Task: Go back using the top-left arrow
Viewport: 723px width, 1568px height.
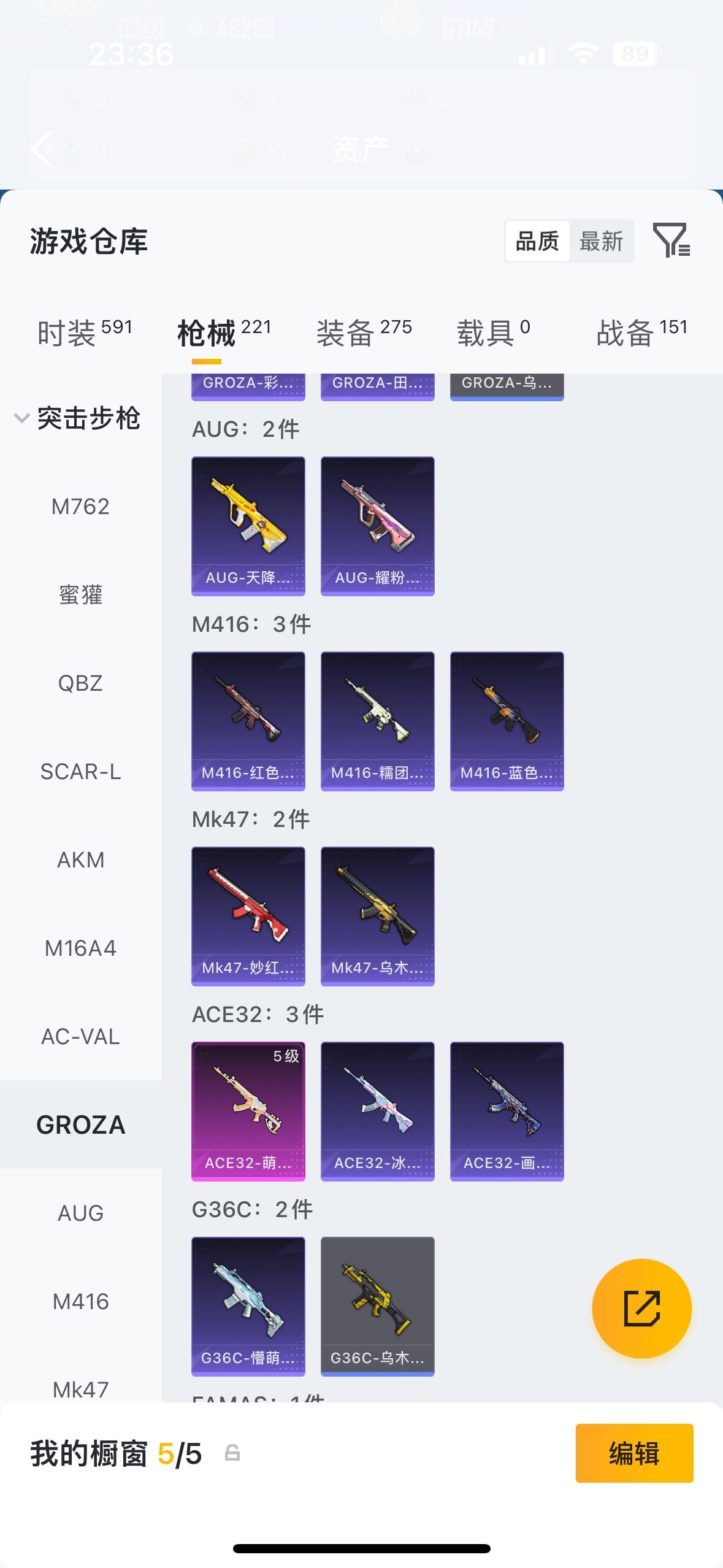Action: [x=42, y=148]
